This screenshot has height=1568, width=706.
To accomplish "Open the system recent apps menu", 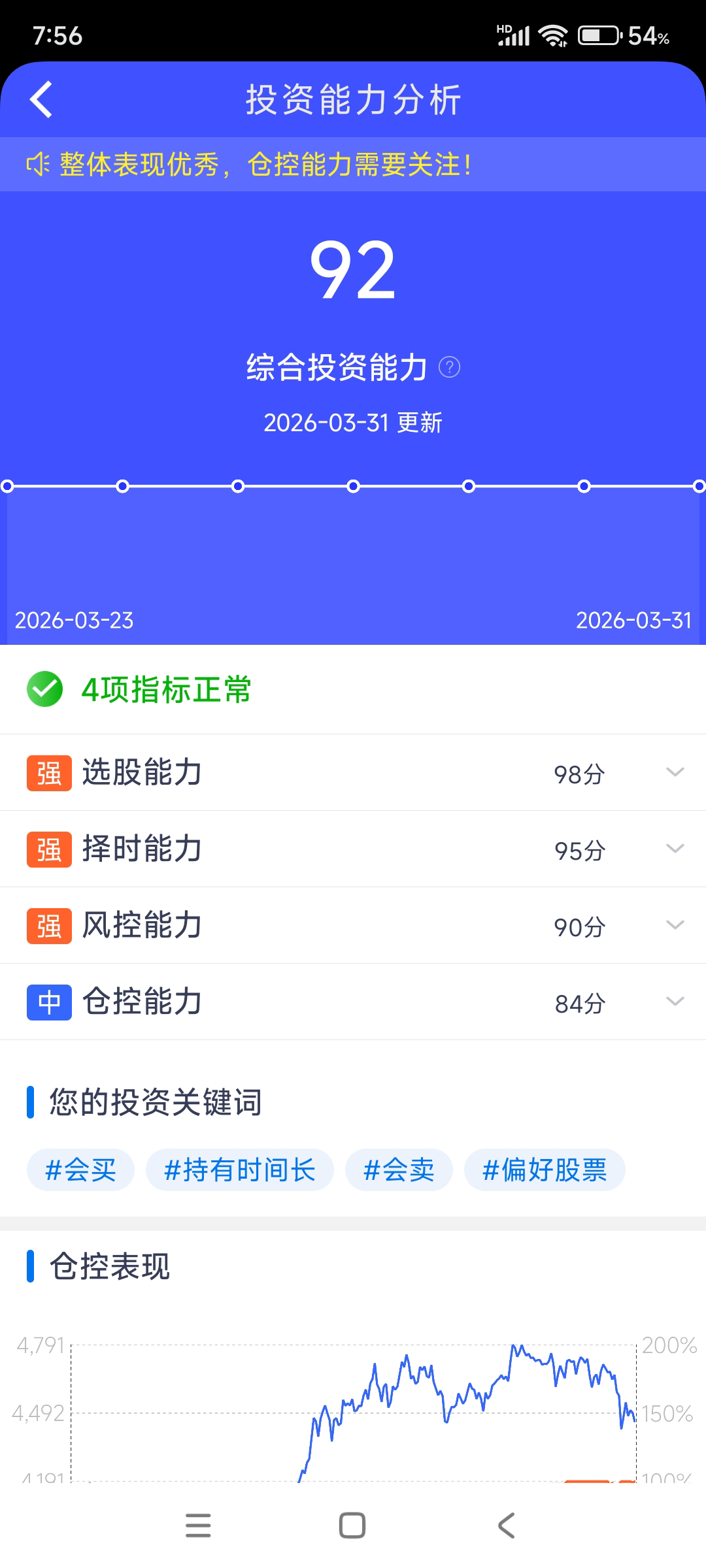I will click(198, 1526).
